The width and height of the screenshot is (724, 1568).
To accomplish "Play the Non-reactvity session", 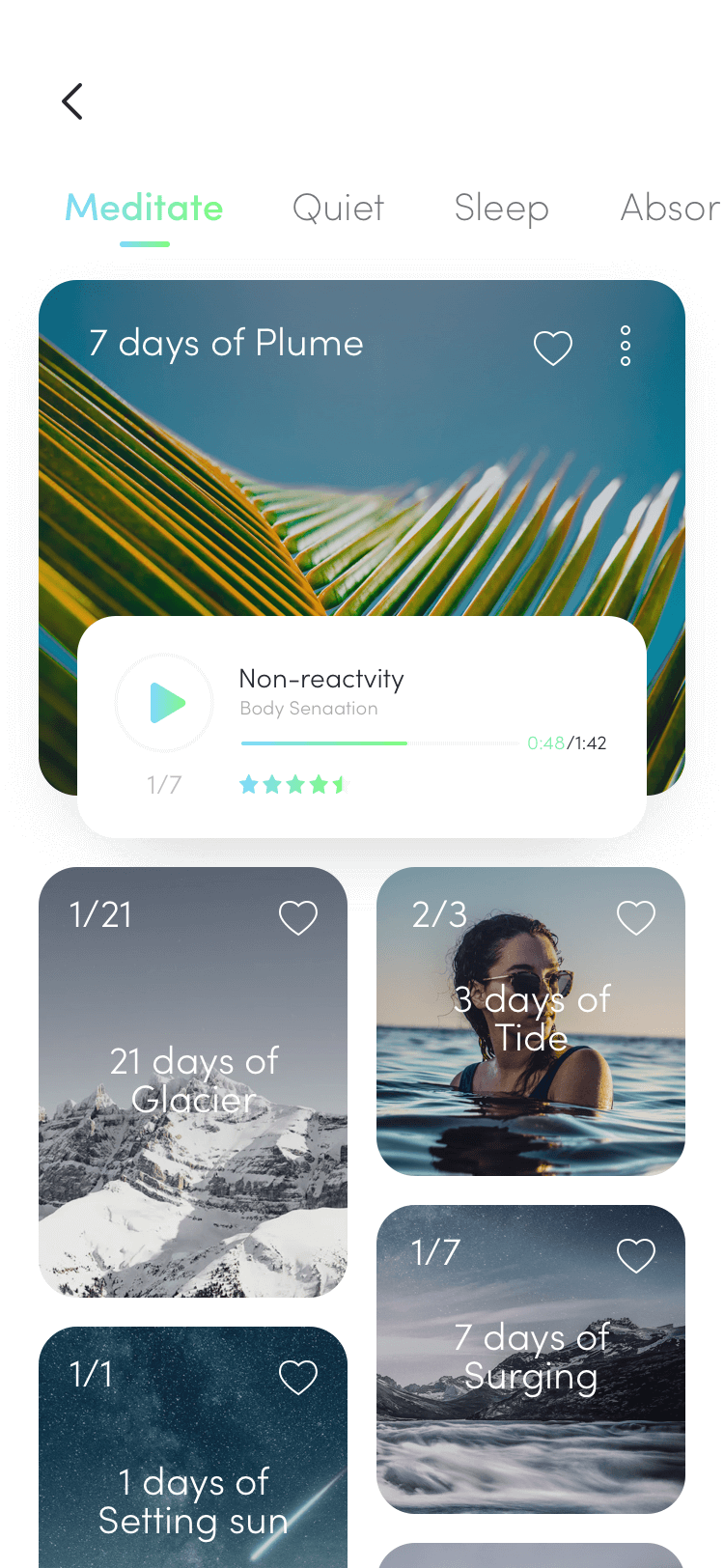I will tap(164, 703).
